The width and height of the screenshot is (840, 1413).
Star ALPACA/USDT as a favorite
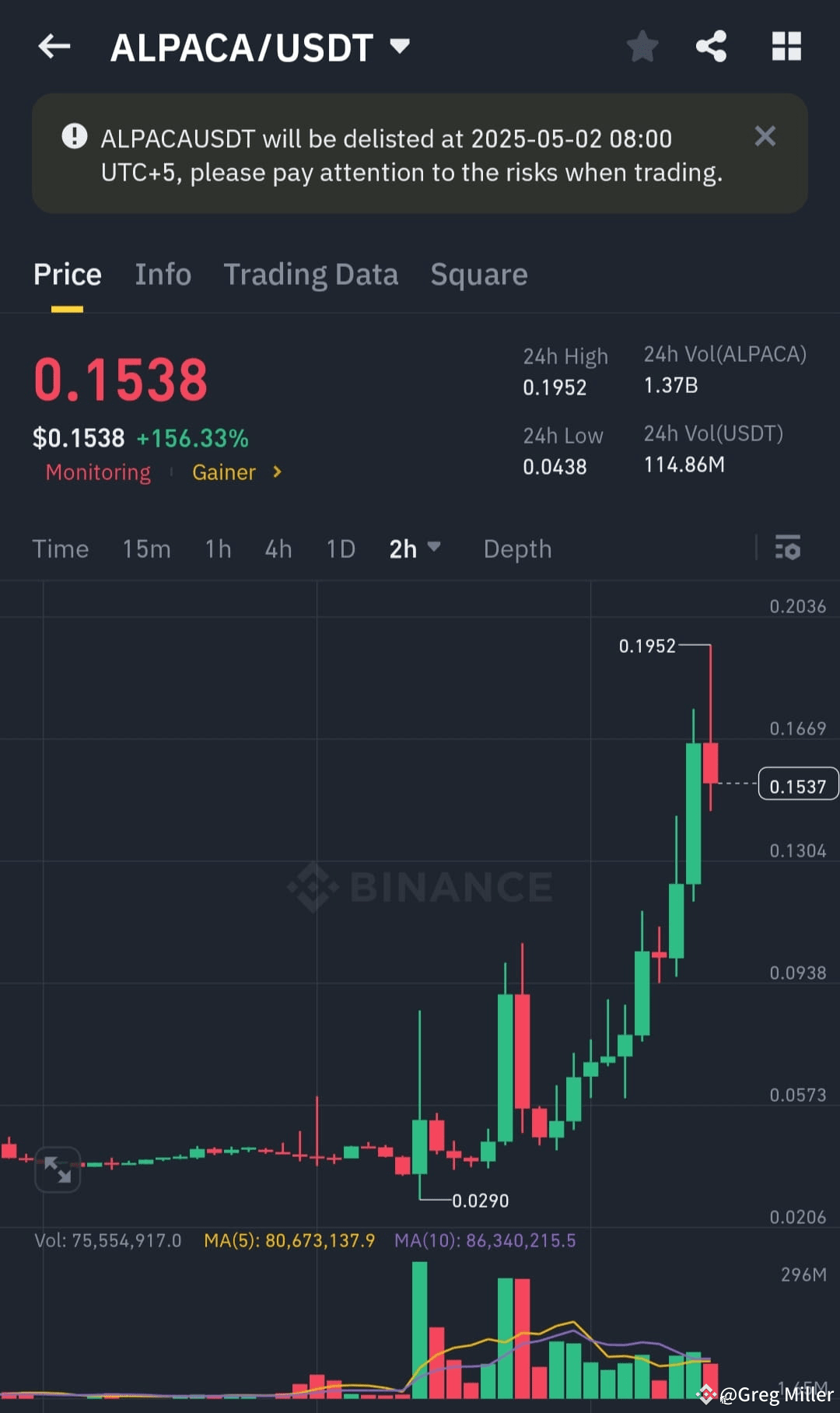pyautogui.click(x=642, y=46)
